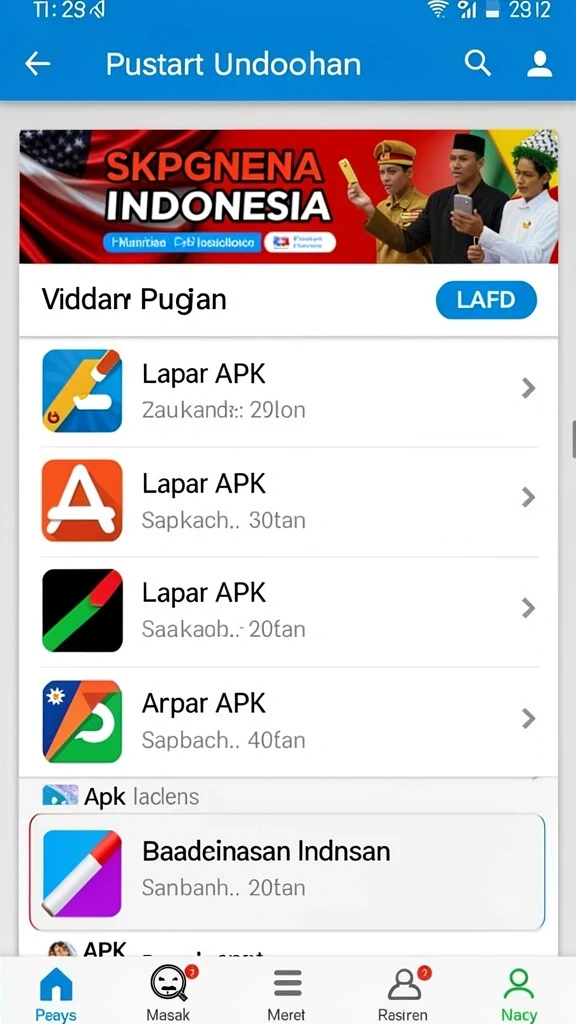Open search in the top bar

[477, 64]
